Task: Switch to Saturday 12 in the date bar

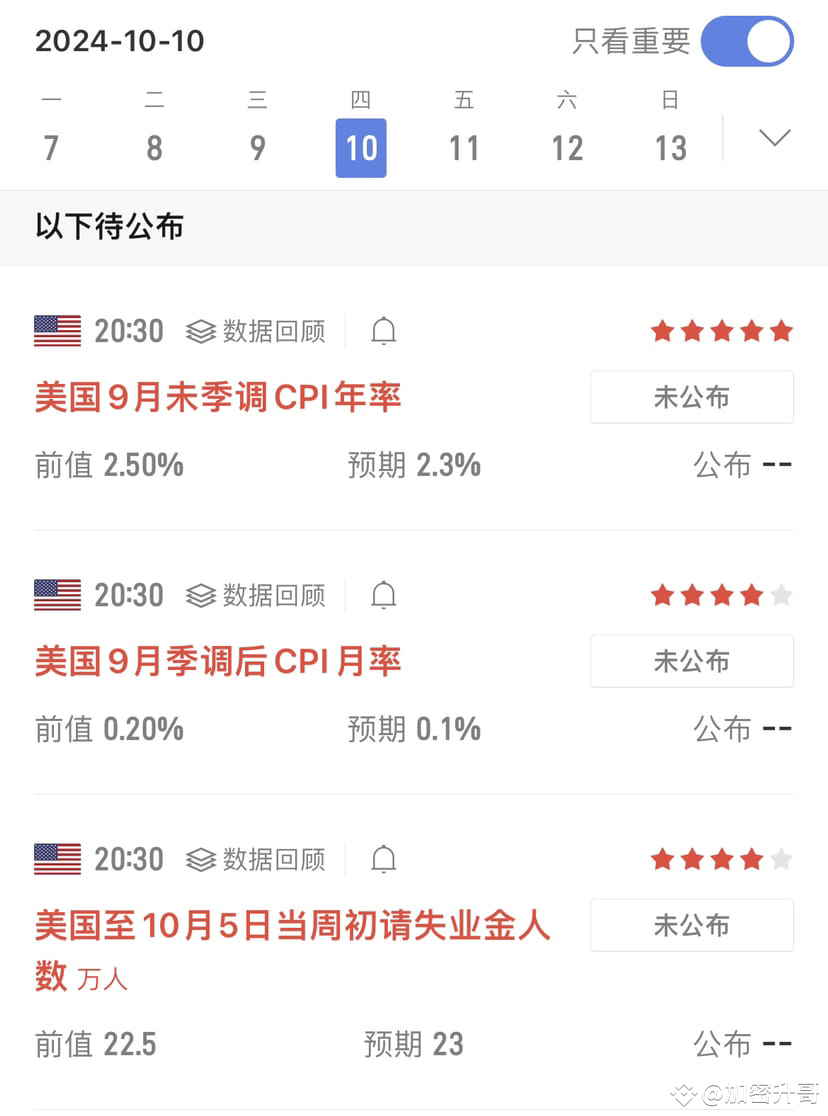Action: 568,148
